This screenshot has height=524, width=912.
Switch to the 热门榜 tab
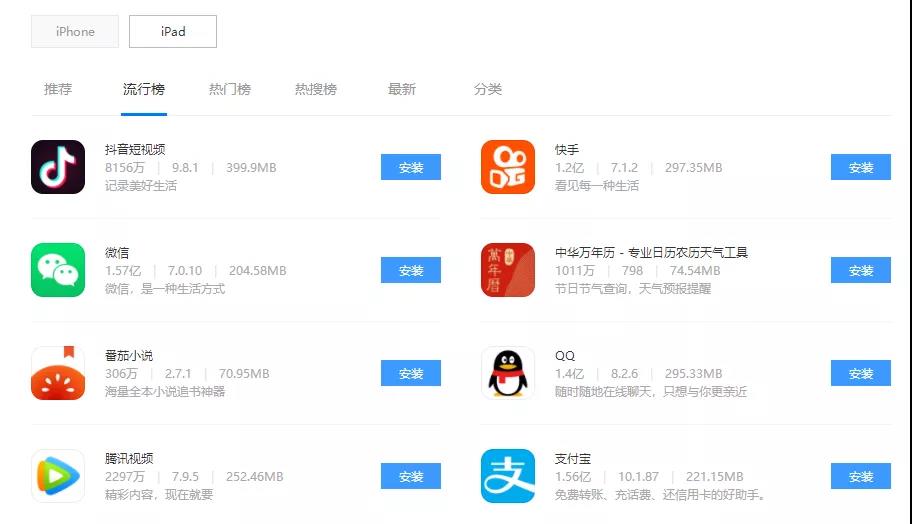[x=230, y=89]
